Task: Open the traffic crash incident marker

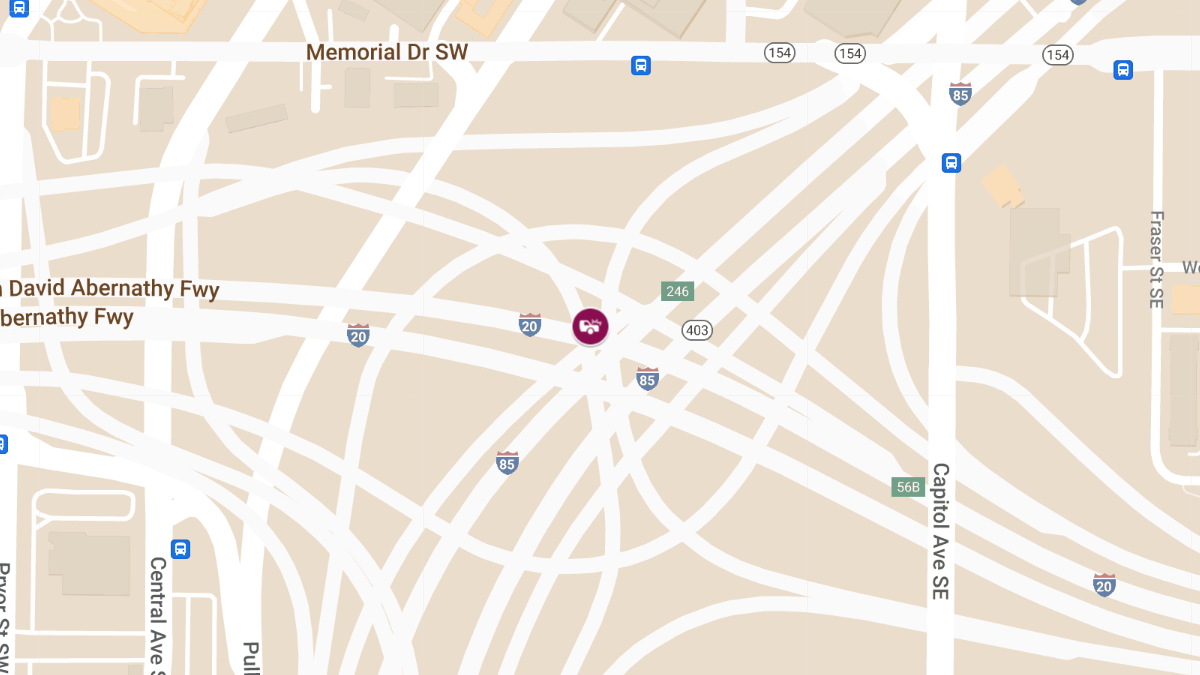Action: (590, 326)
